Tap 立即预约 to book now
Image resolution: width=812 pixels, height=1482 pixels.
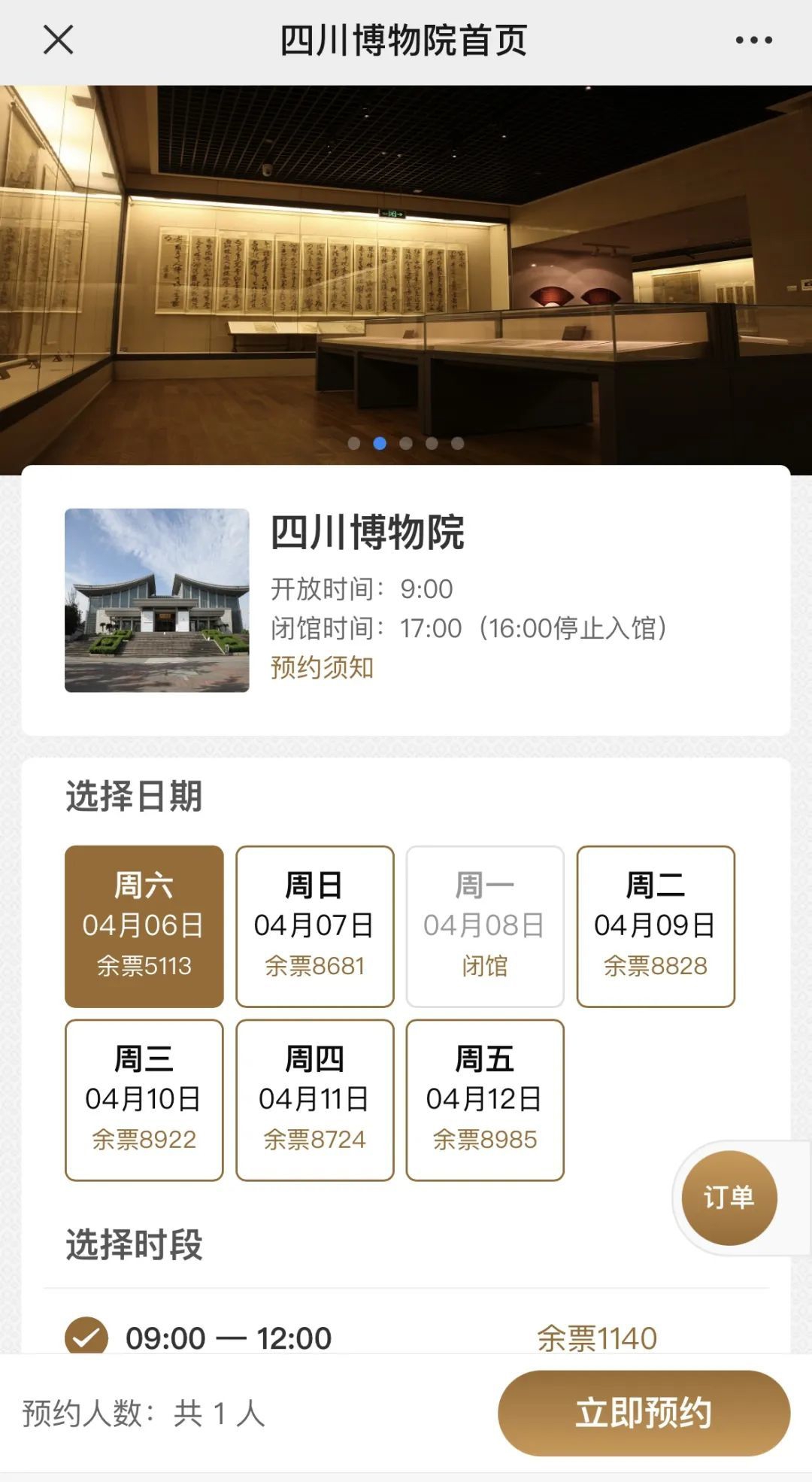644,1413
